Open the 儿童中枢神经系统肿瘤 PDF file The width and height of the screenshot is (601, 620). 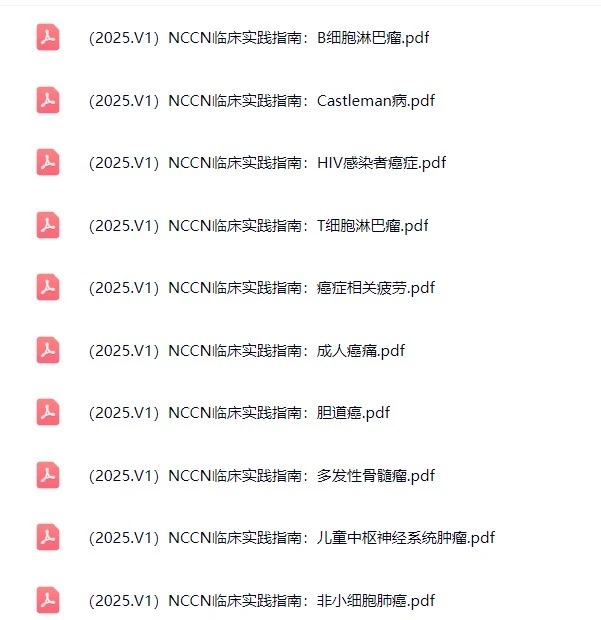coord(291,538)
